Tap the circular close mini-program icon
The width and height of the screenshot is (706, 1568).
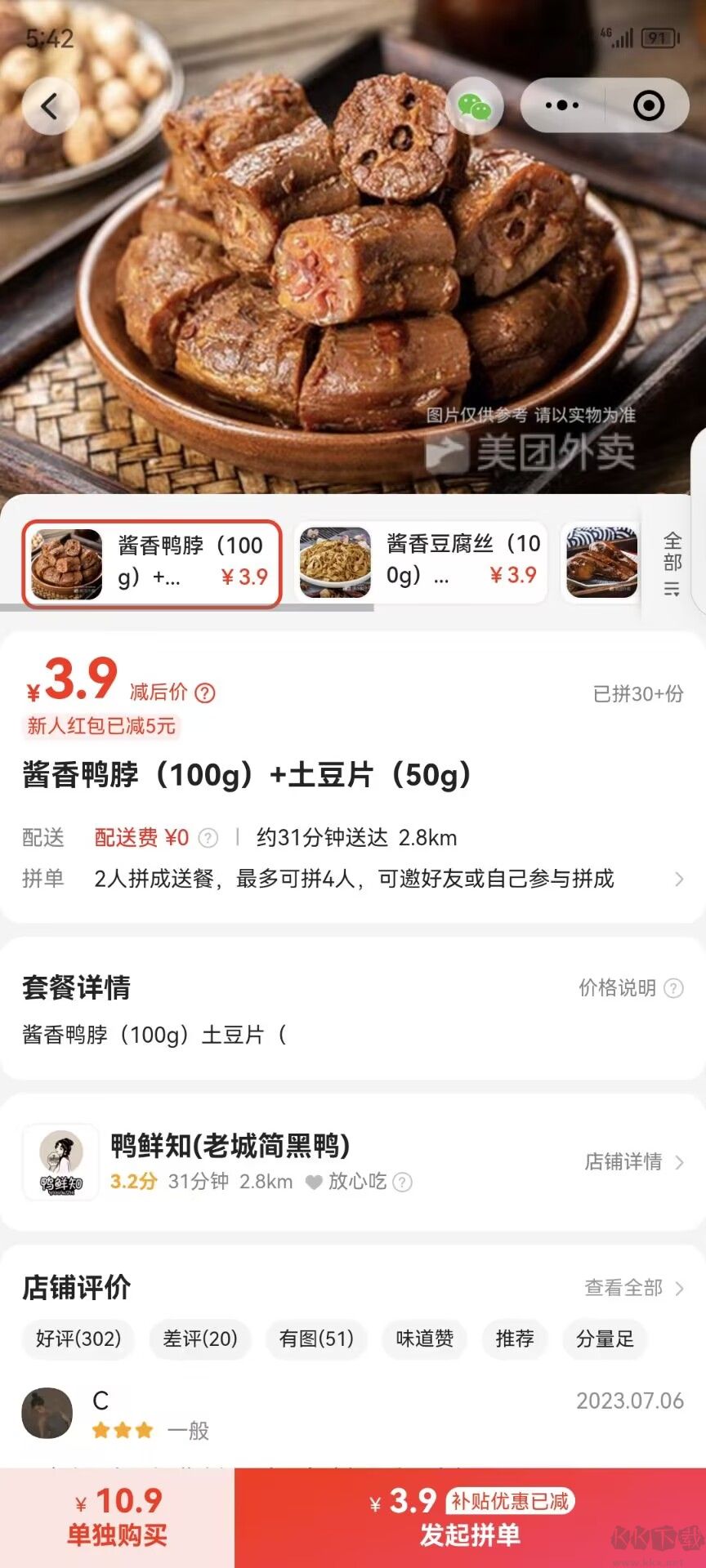pos(648,105)
